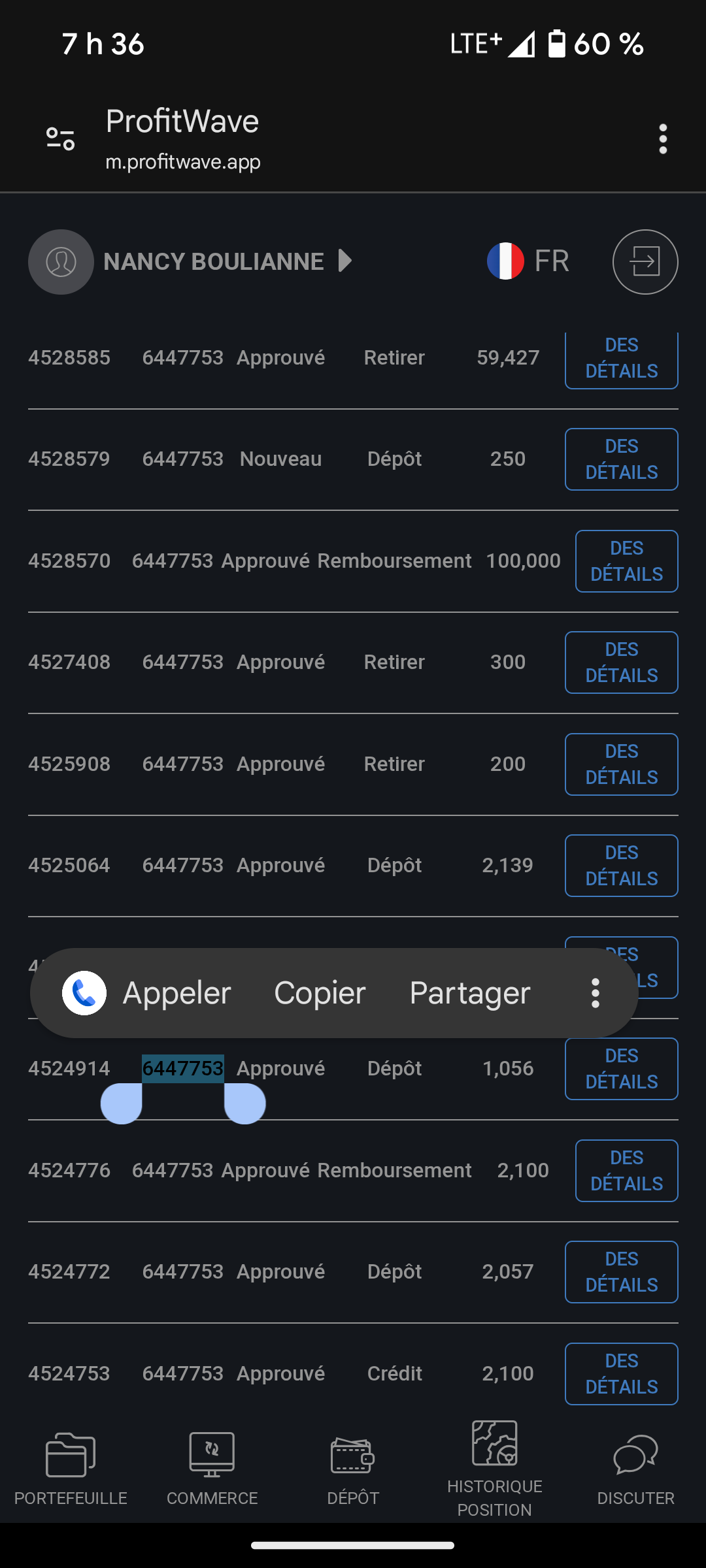View details for transaction 4528579

[621, 459]
